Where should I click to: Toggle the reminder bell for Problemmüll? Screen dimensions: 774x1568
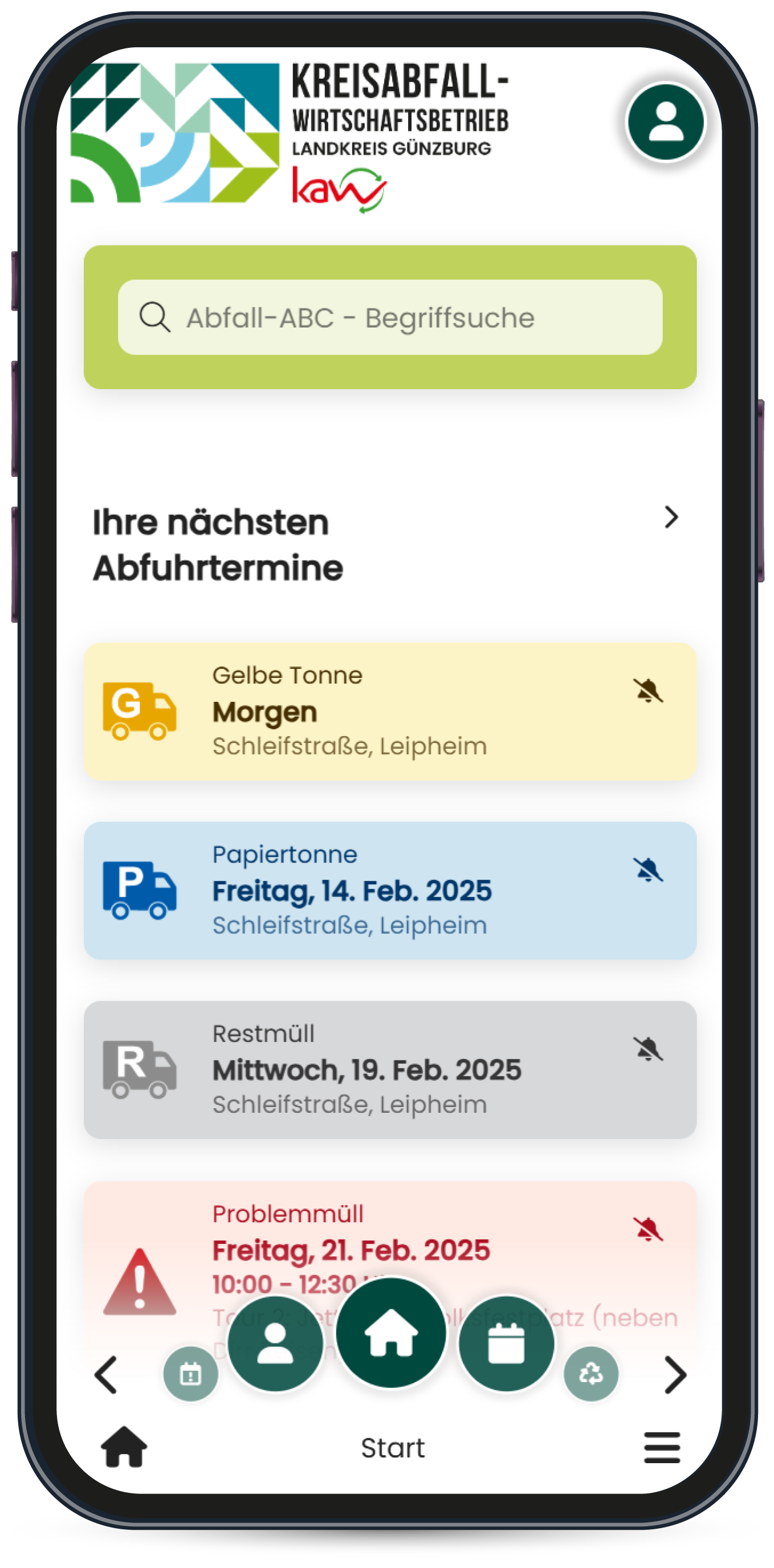click(648, 1229)
